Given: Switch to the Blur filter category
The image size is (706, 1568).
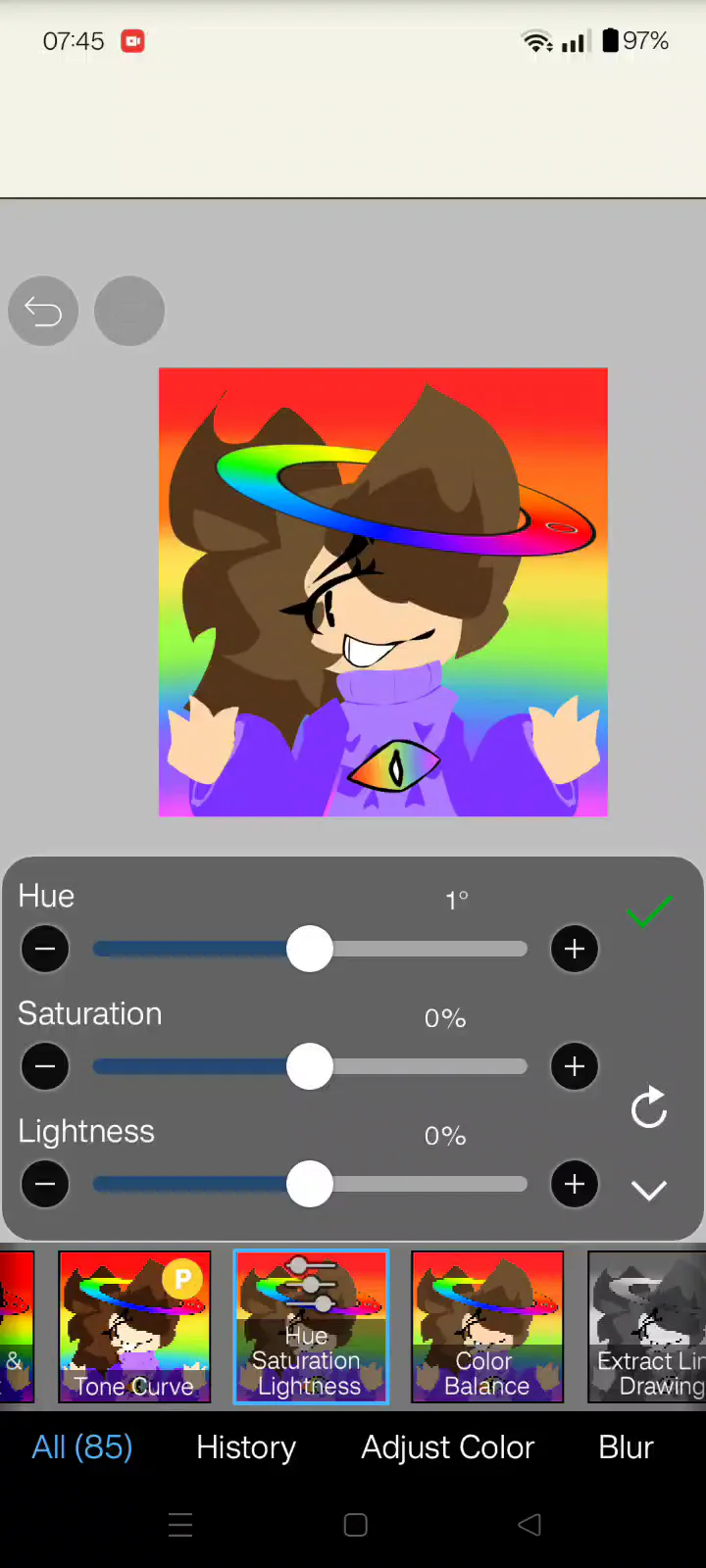Looking at the screenshot, I should (626, 1447).
